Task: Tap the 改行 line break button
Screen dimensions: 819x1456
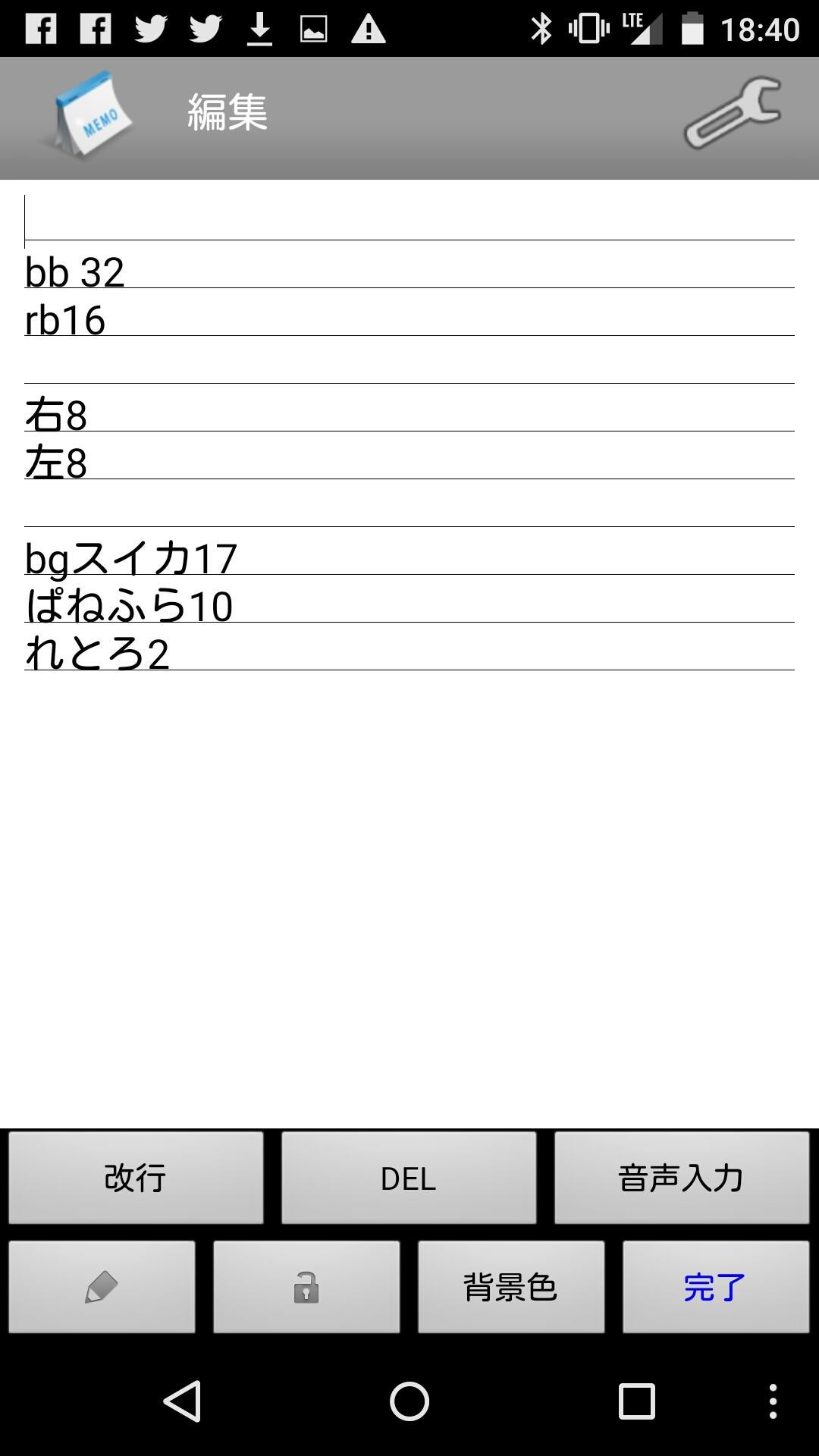Action: tap(136, 1178)
